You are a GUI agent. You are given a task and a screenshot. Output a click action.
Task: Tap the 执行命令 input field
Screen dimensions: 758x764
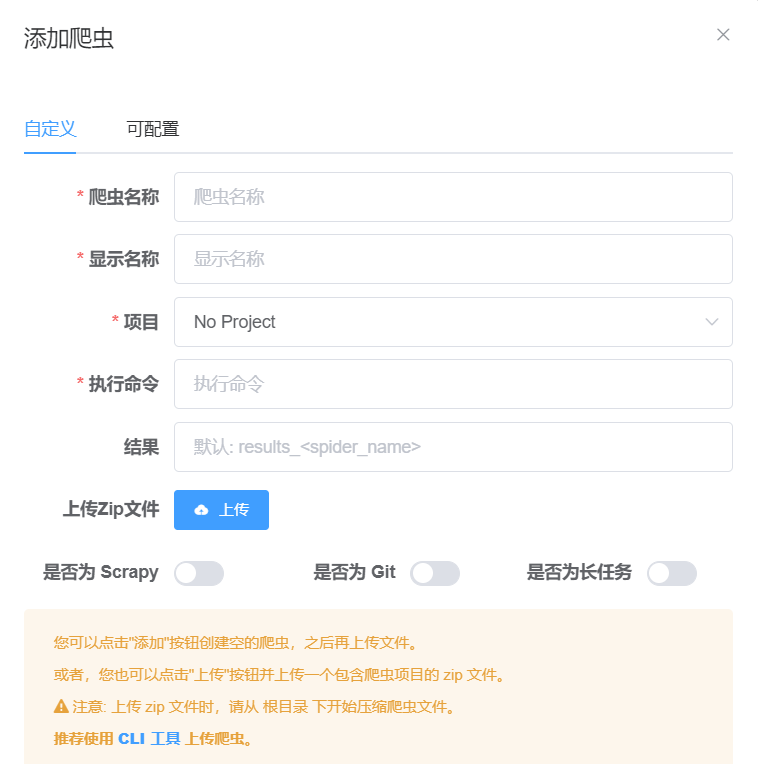coord(452,384)
